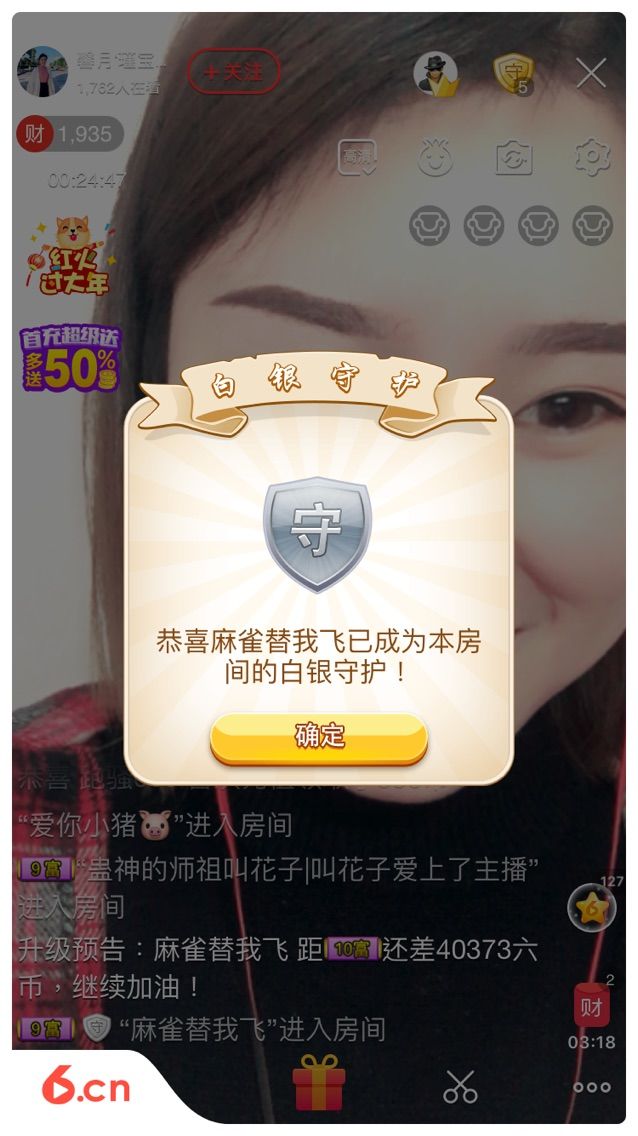Tap the scissors clip icon
Screen dimensions: 638x1136
(460, 1086)
